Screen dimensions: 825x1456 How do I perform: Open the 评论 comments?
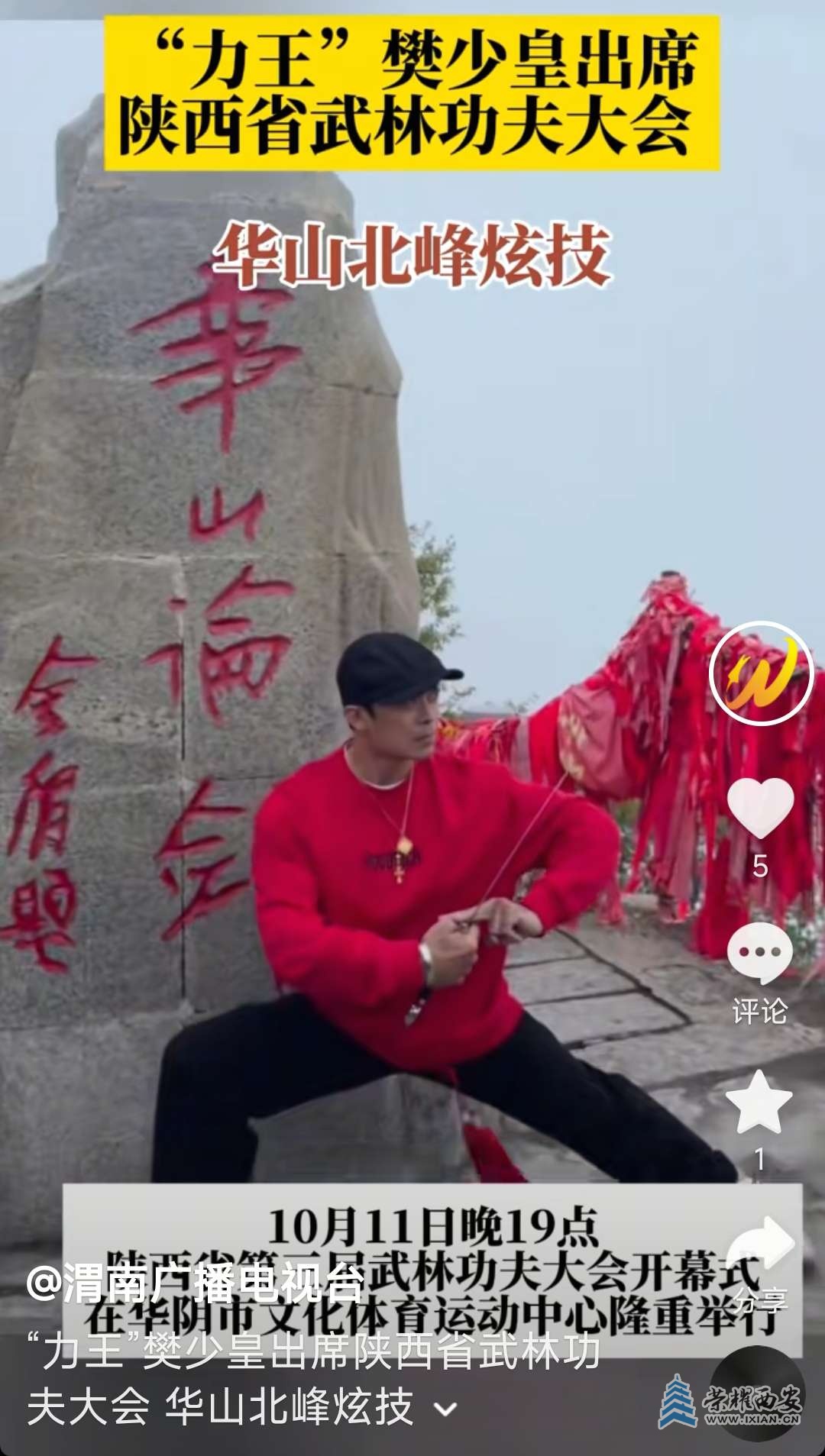pos(759,954)
